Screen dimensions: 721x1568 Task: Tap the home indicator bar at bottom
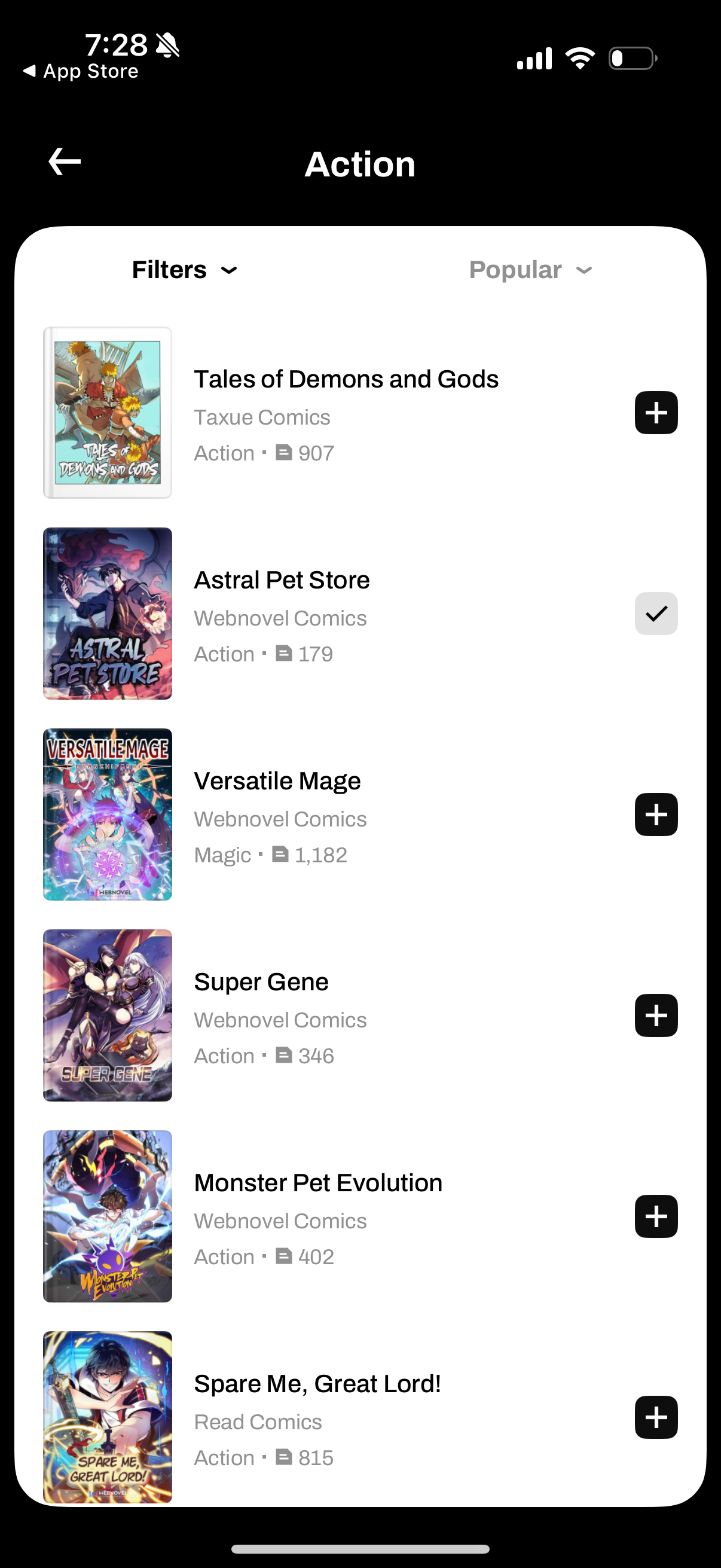click(x=360, y=1549)
